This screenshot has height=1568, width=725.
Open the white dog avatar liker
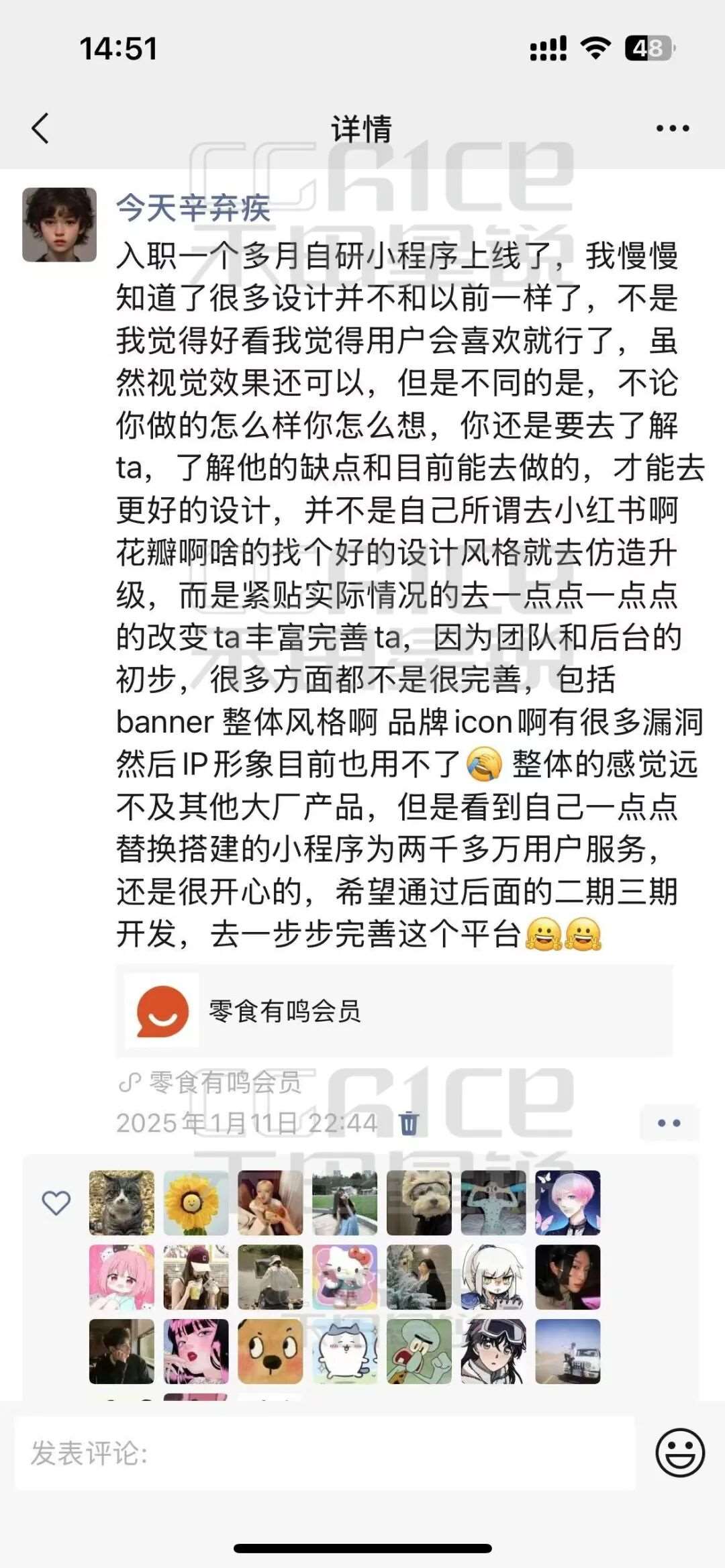coord(419,1203)
